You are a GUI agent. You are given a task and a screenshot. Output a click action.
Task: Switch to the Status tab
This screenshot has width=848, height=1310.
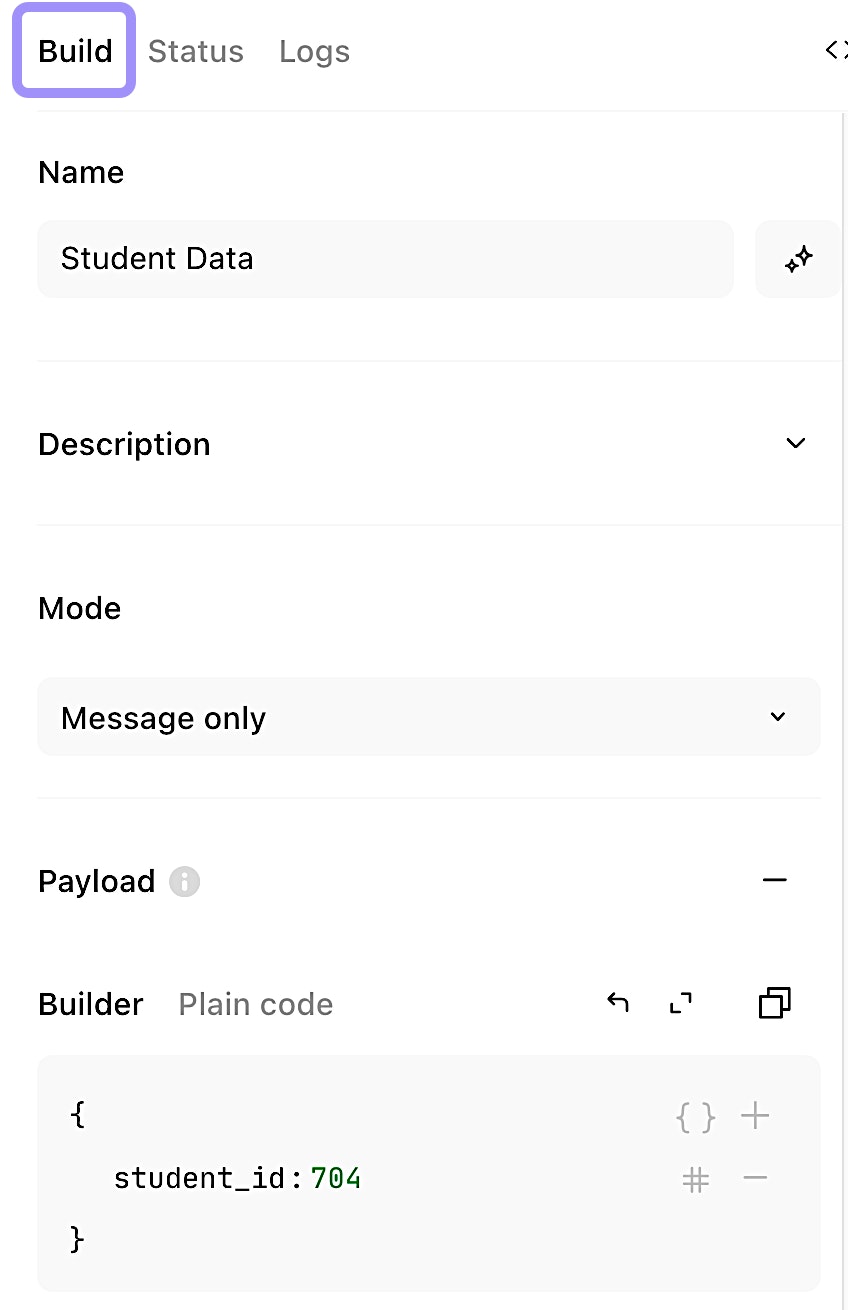(x=196, y=51)
